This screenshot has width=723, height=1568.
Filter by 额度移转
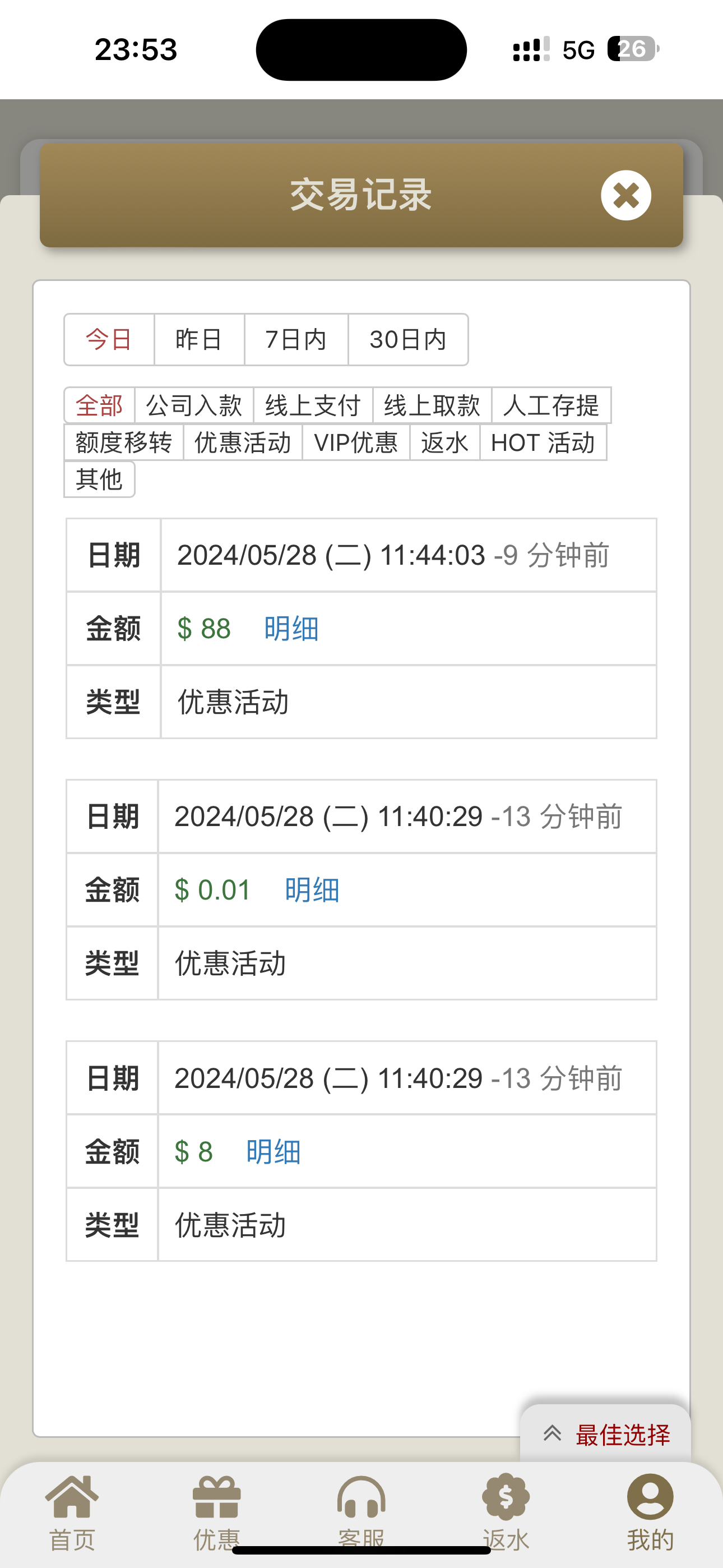coord(123,442)
